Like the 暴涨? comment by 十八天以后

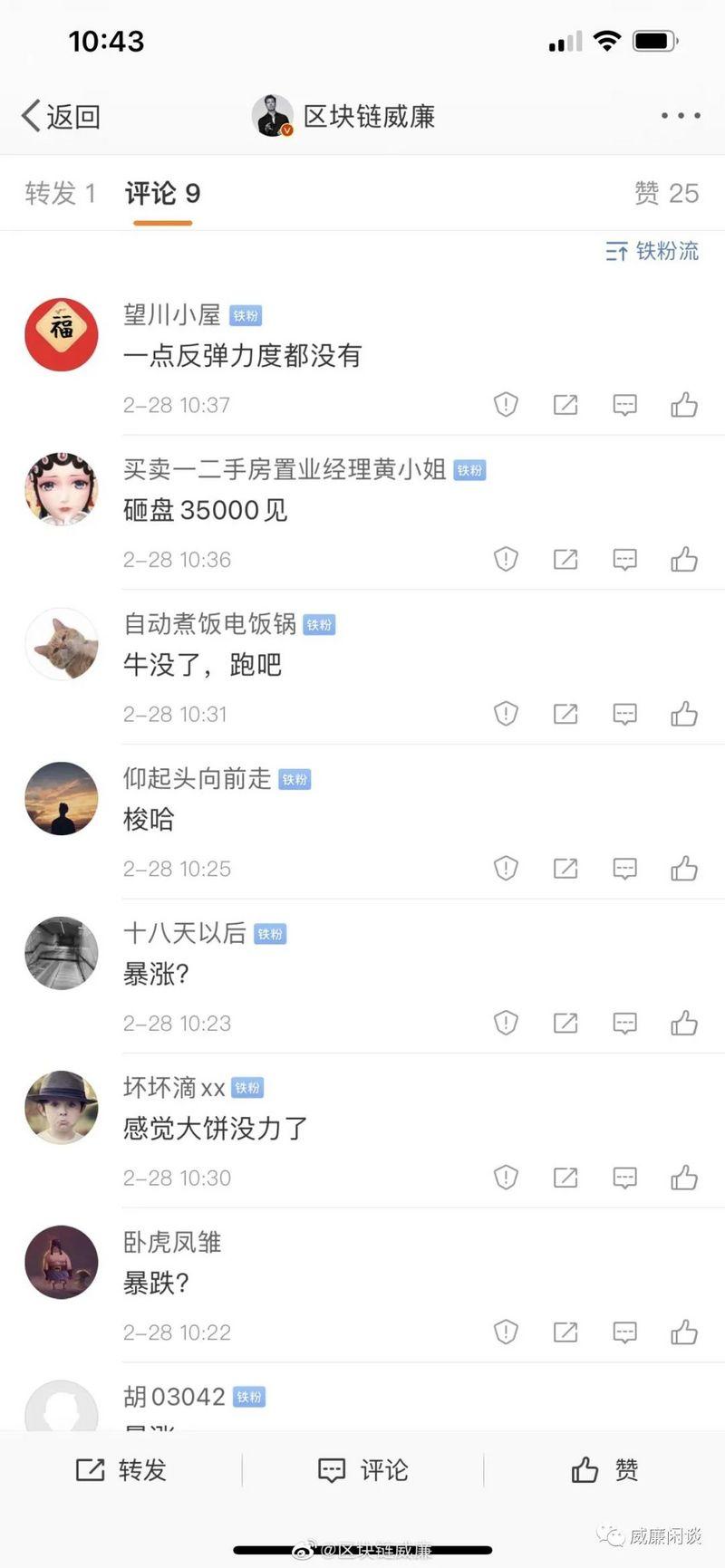click(686, 1023)
